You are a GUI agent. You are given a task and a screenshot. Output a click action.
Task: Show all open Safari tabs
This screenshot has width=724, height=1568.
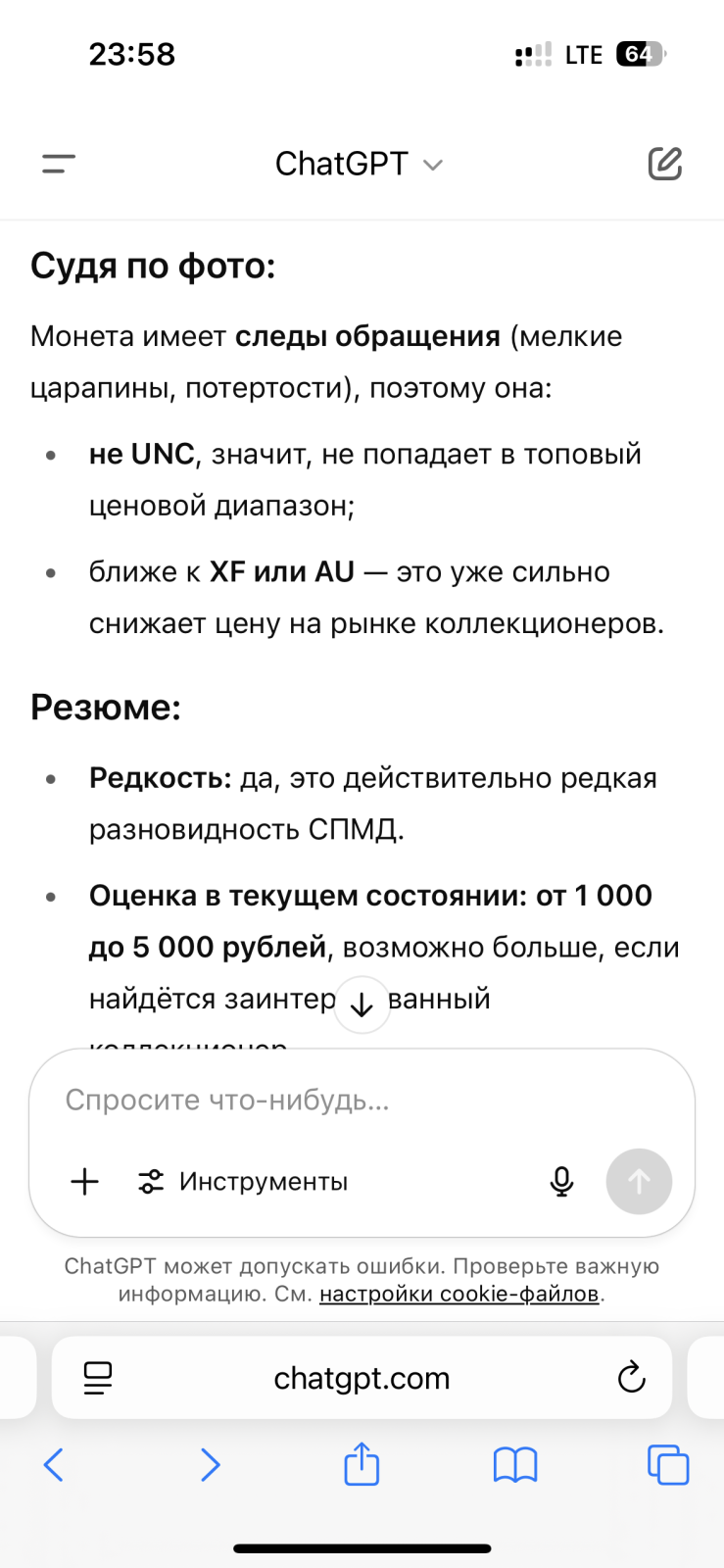click(668, 1465)
